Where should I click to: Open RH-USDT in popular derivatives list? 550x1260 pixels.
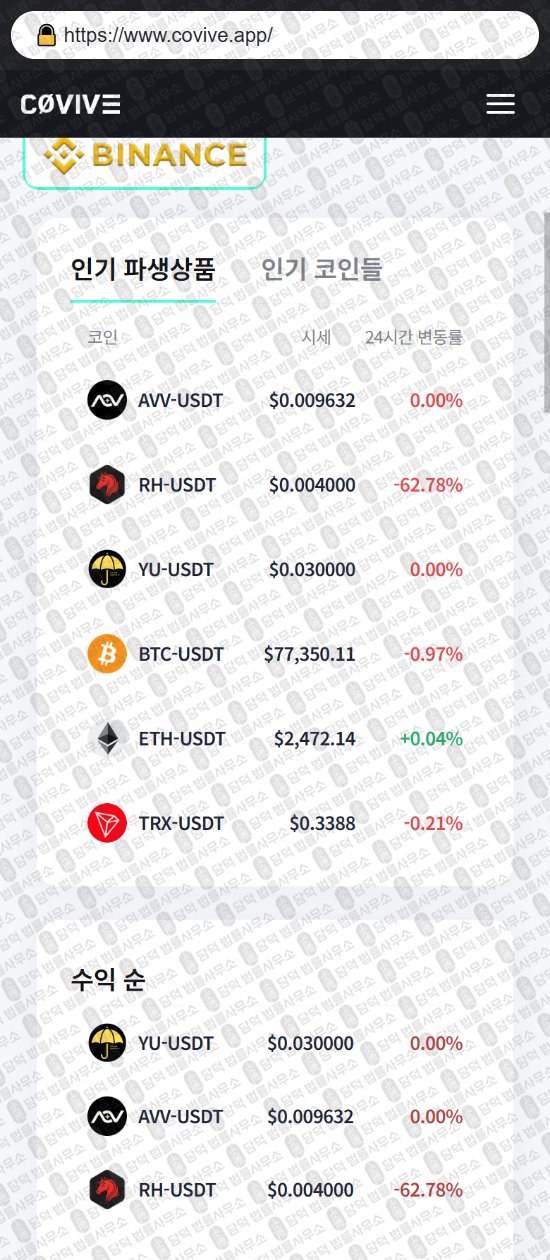pyautogui.click(x=275, y=485)
